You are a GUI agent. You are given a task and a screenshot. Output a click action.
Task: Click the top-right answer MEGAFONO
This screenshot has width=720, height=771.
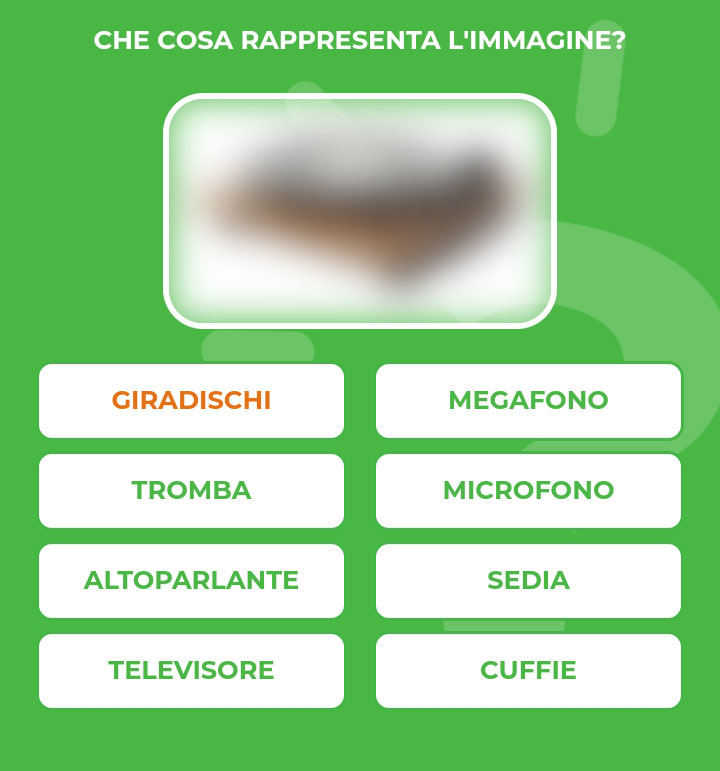pos(528,400)
